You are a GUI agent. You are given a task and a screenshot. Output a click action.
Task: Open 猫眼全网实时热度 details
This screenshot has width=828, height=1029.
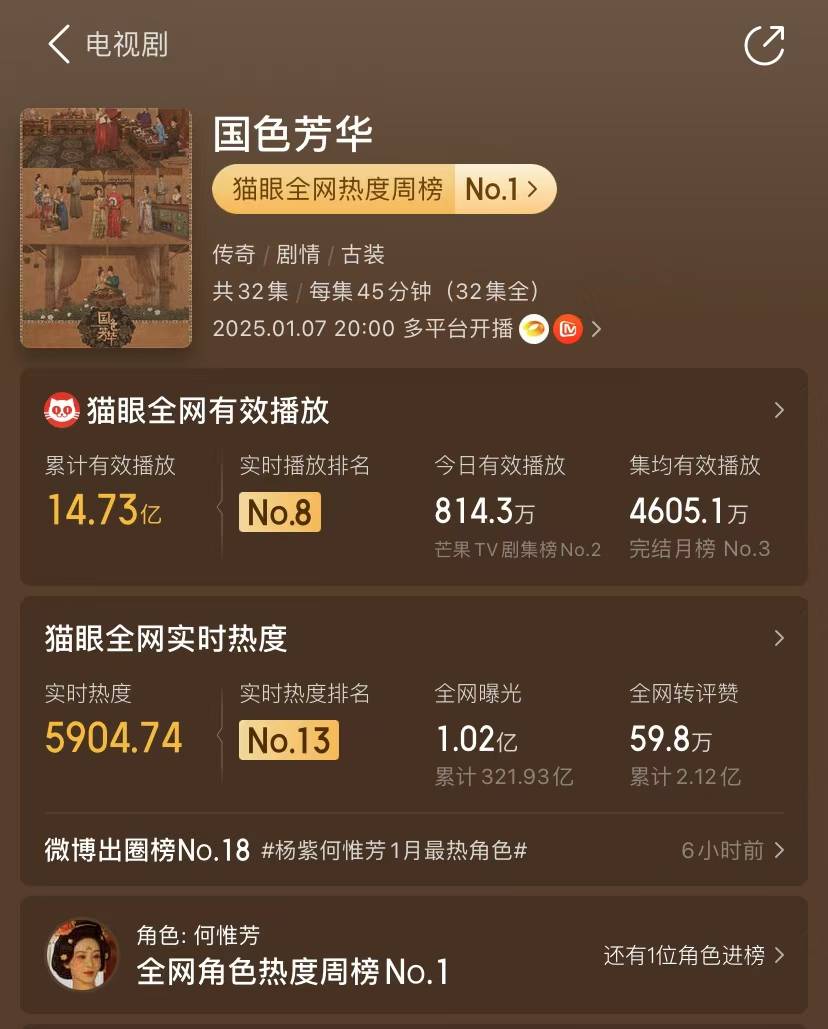point(779,638)
